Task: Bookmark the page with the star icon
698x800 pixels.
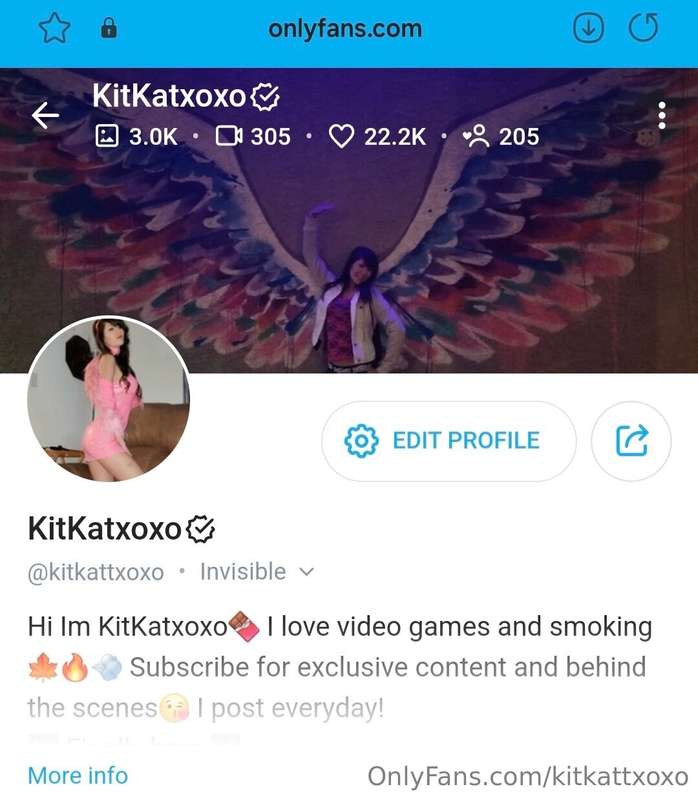Action: pyautogui.click(x=53, y=29)
